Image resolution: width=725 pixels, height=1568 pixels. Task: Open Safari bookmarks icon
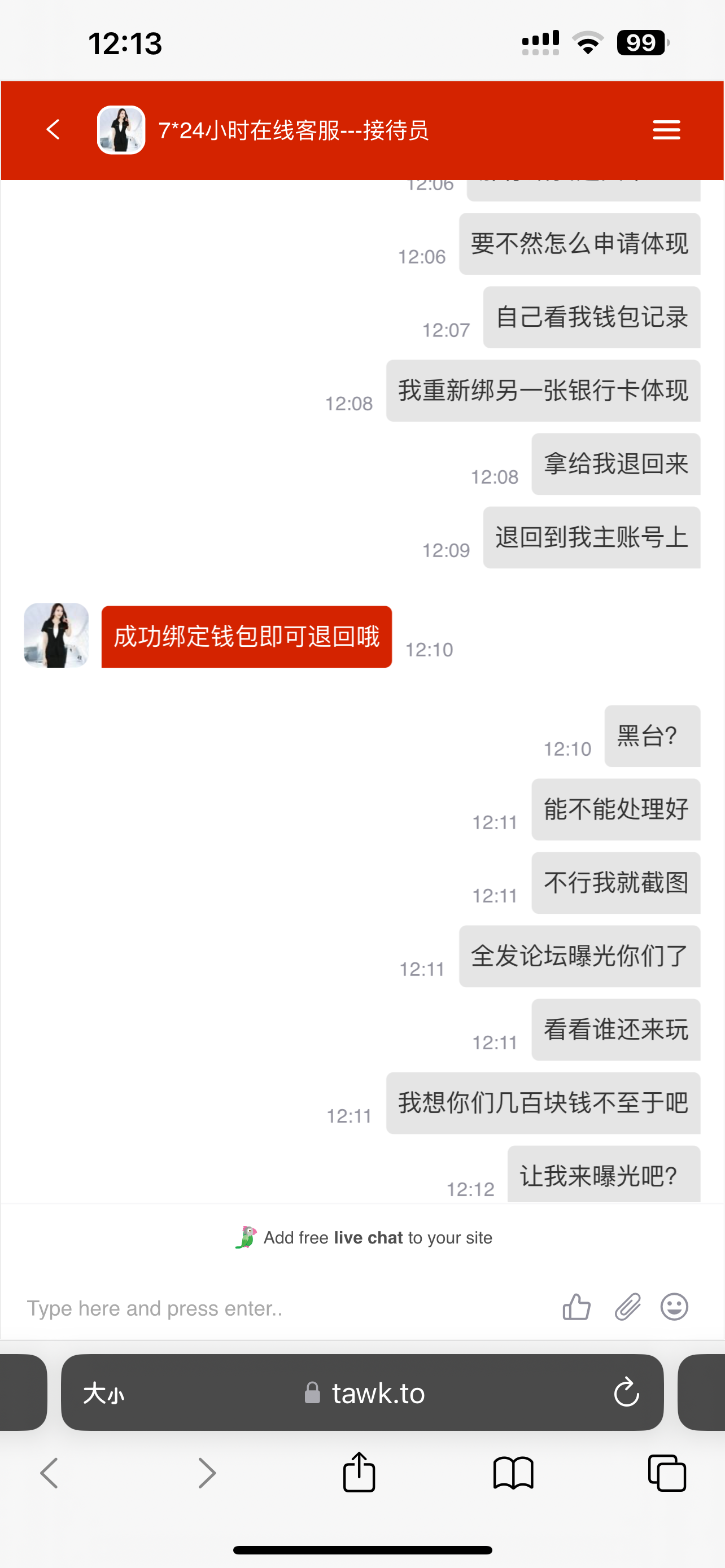point(514,1473)
